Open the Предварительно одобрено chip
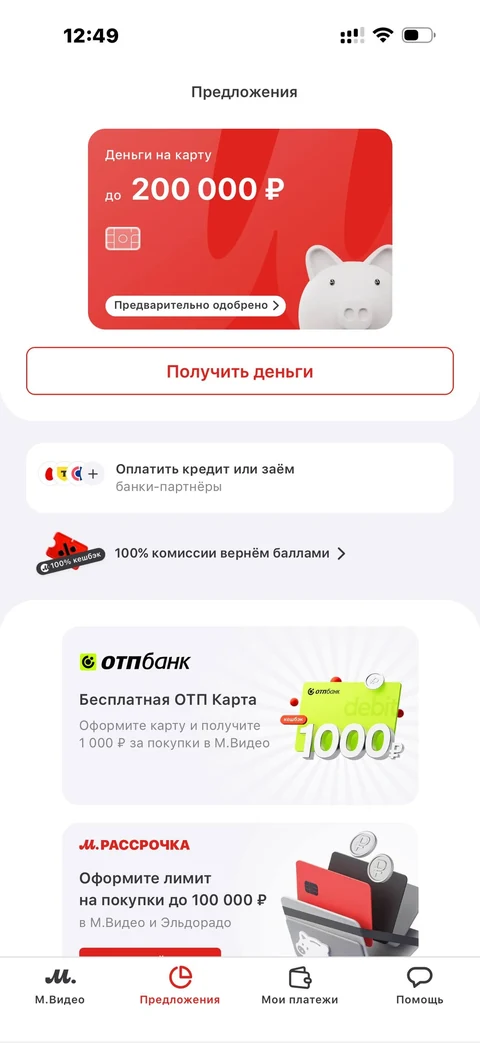The image size is (480, 1043). click(x=195, y=305)
